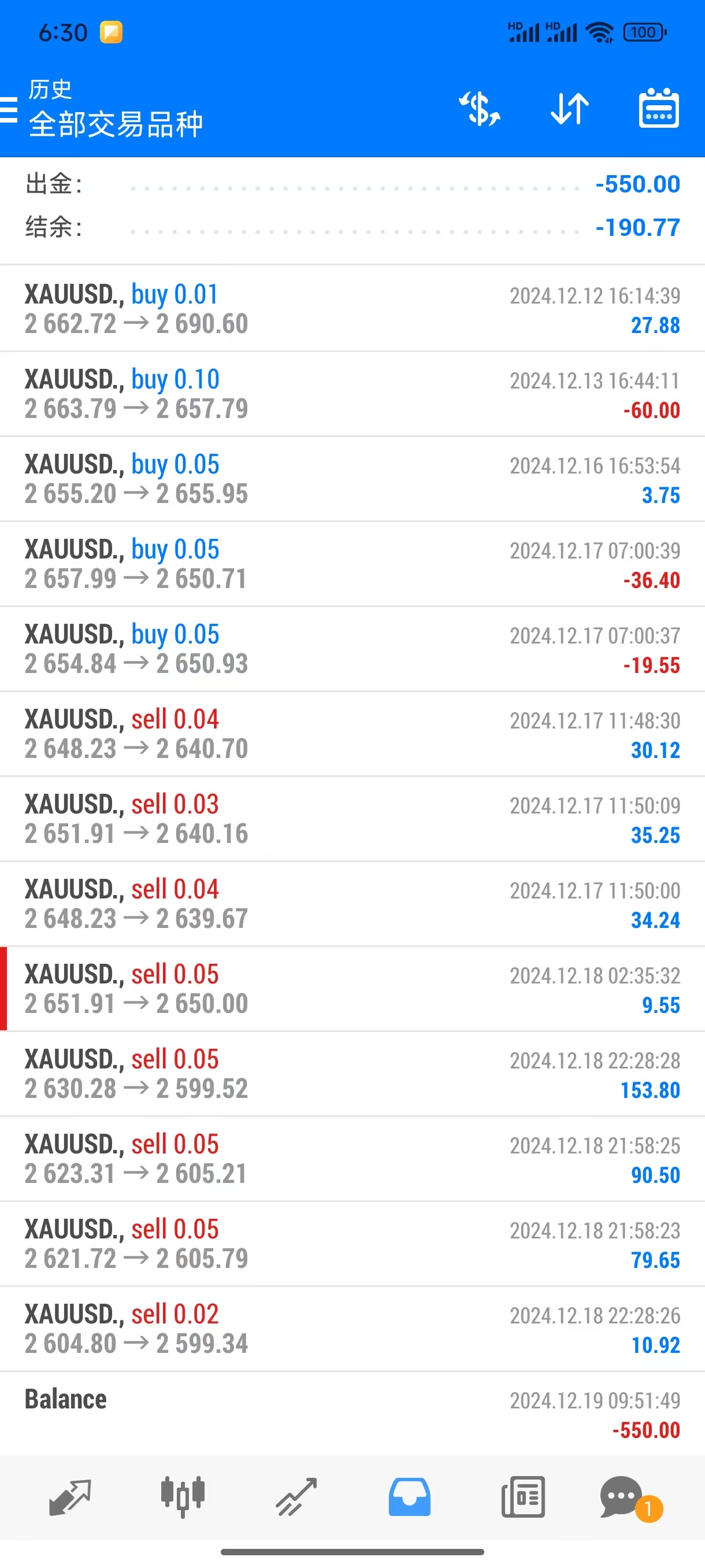Open the buy 0.01 trade with 27.88 profit

(352, 309)
